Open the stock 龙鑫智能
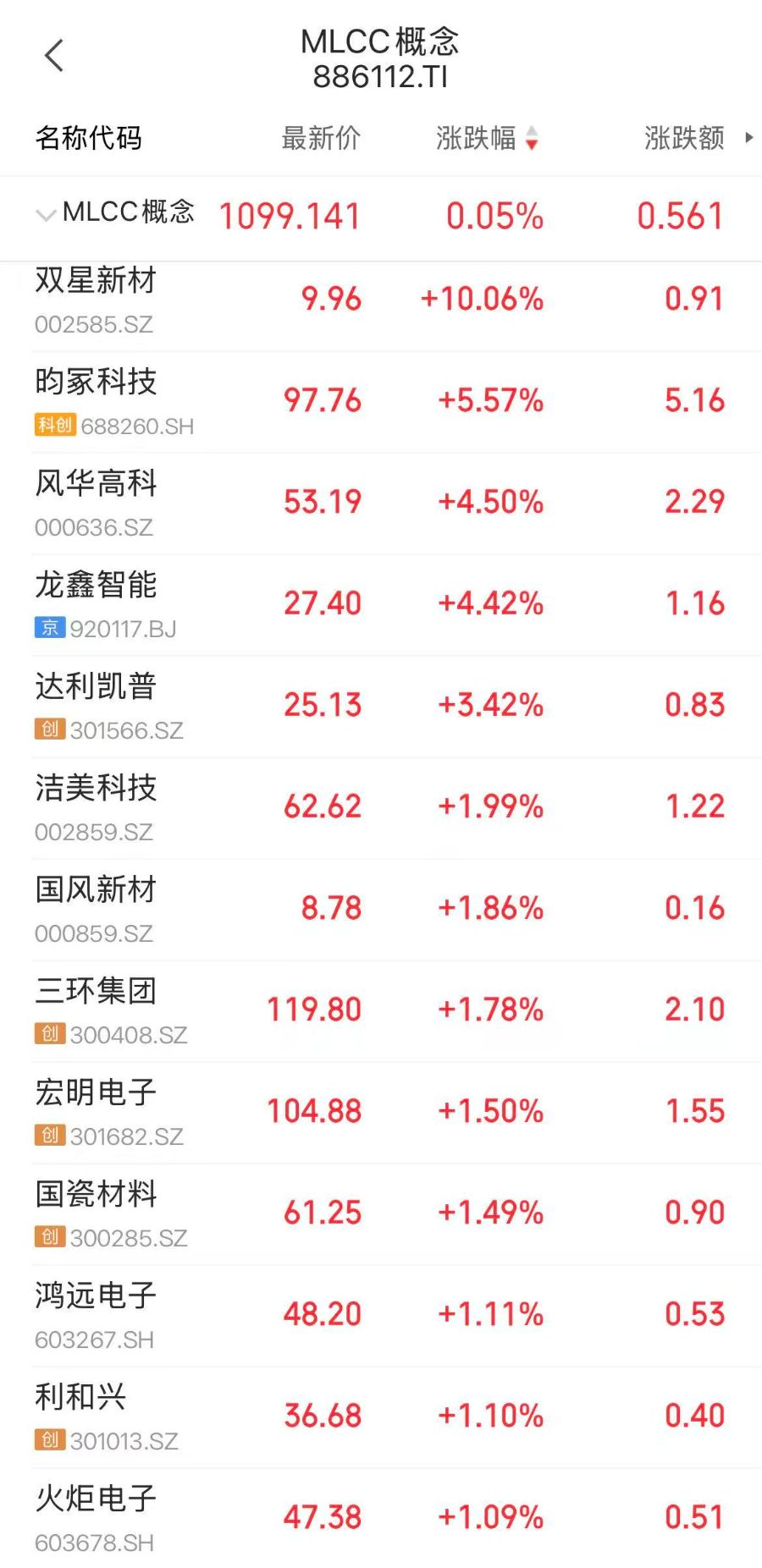 (x=381, y=605)
